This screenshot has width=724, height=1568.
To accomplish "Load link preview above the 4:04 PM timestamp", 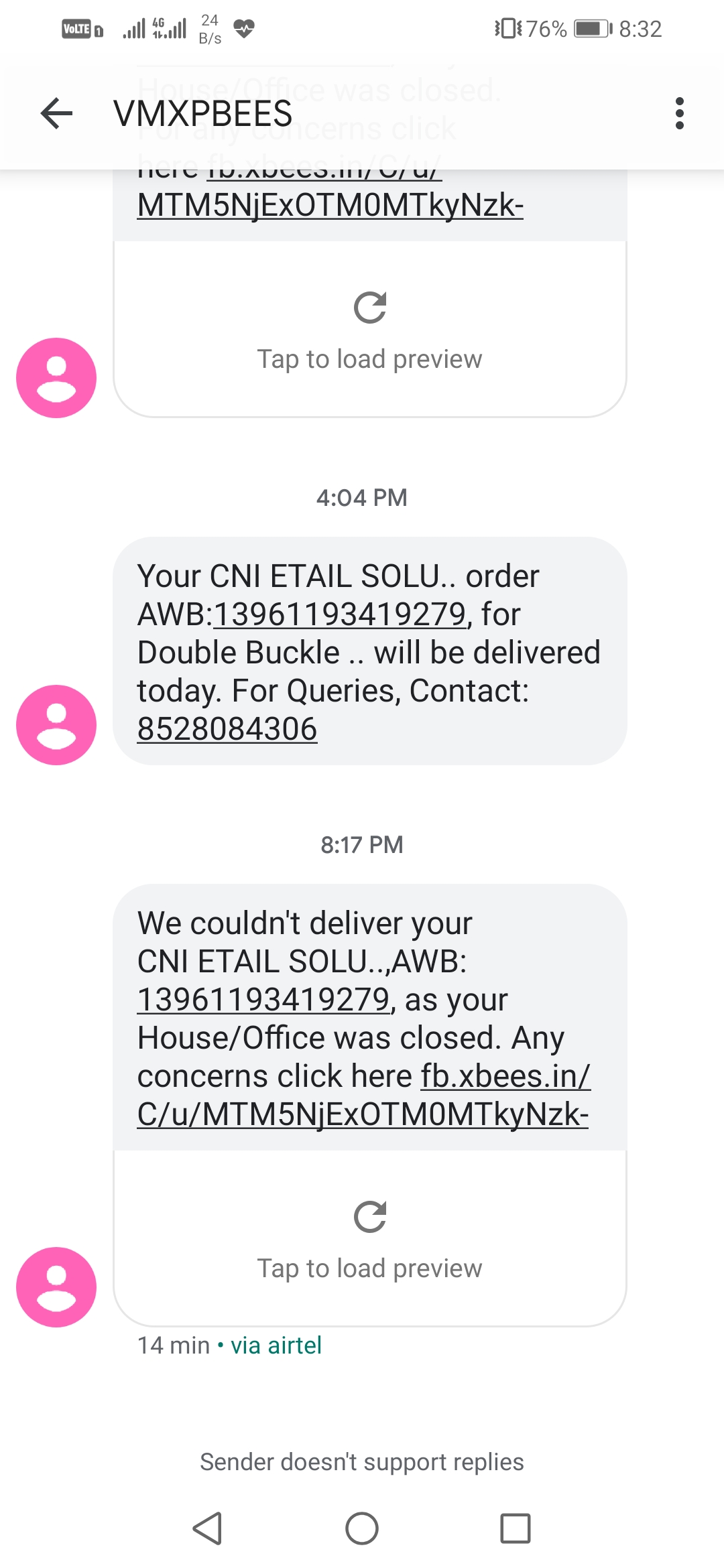I will pos(369,329).
